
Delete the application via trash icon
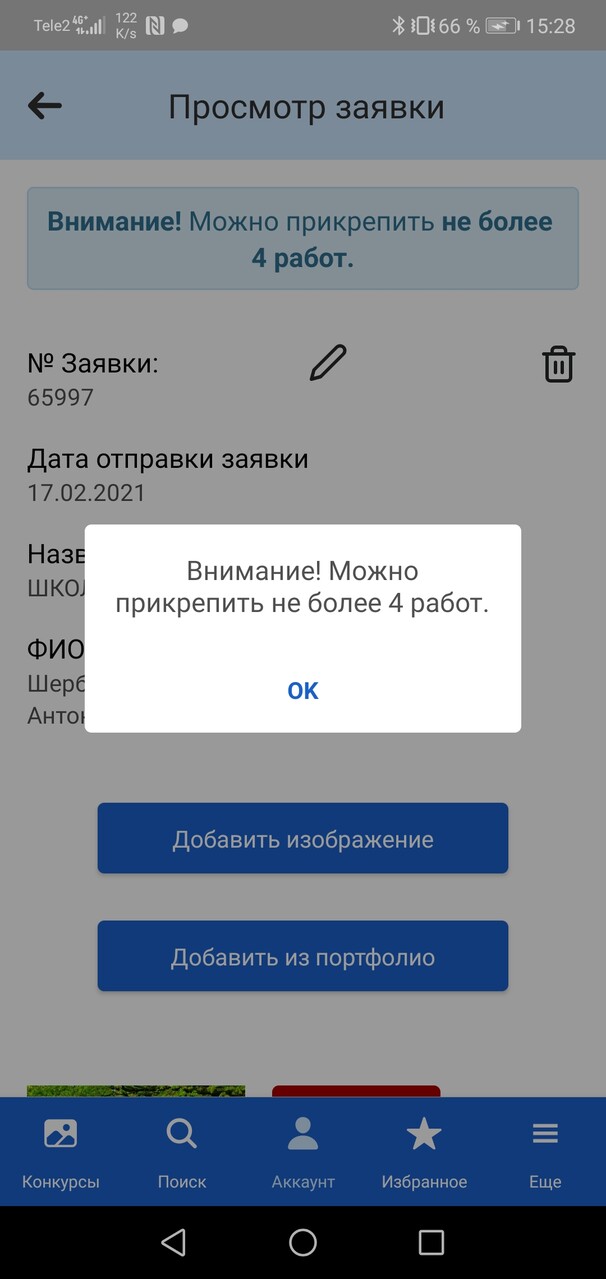coord(559,364)
